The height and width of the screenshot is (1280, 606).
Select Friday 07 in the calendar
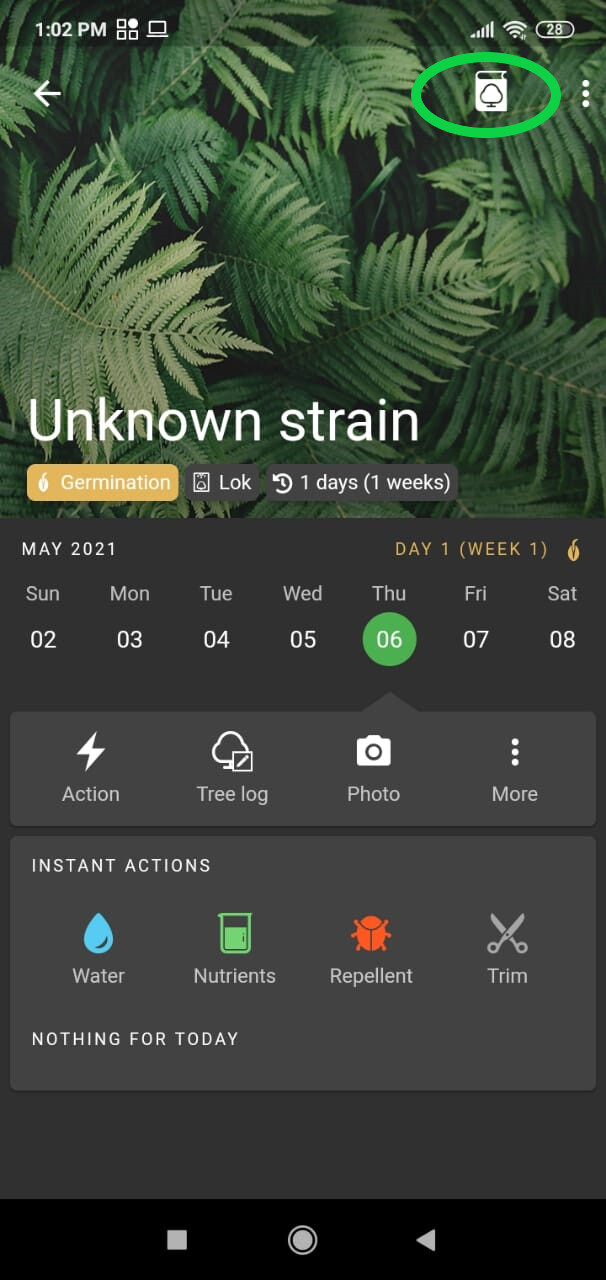pos(476,639)
